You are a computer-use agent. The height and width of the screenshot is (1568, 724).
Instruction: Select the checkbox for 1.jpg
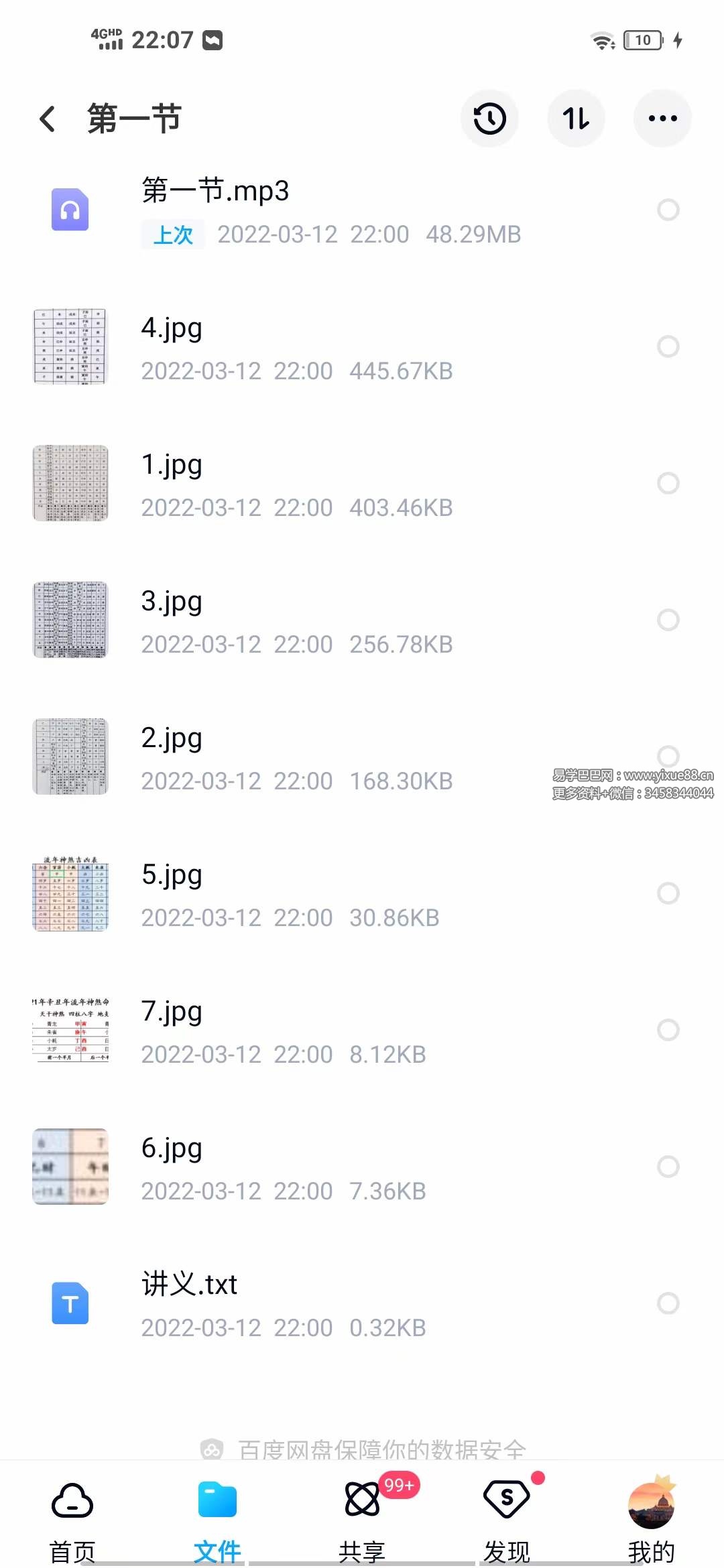pos(668,483)
